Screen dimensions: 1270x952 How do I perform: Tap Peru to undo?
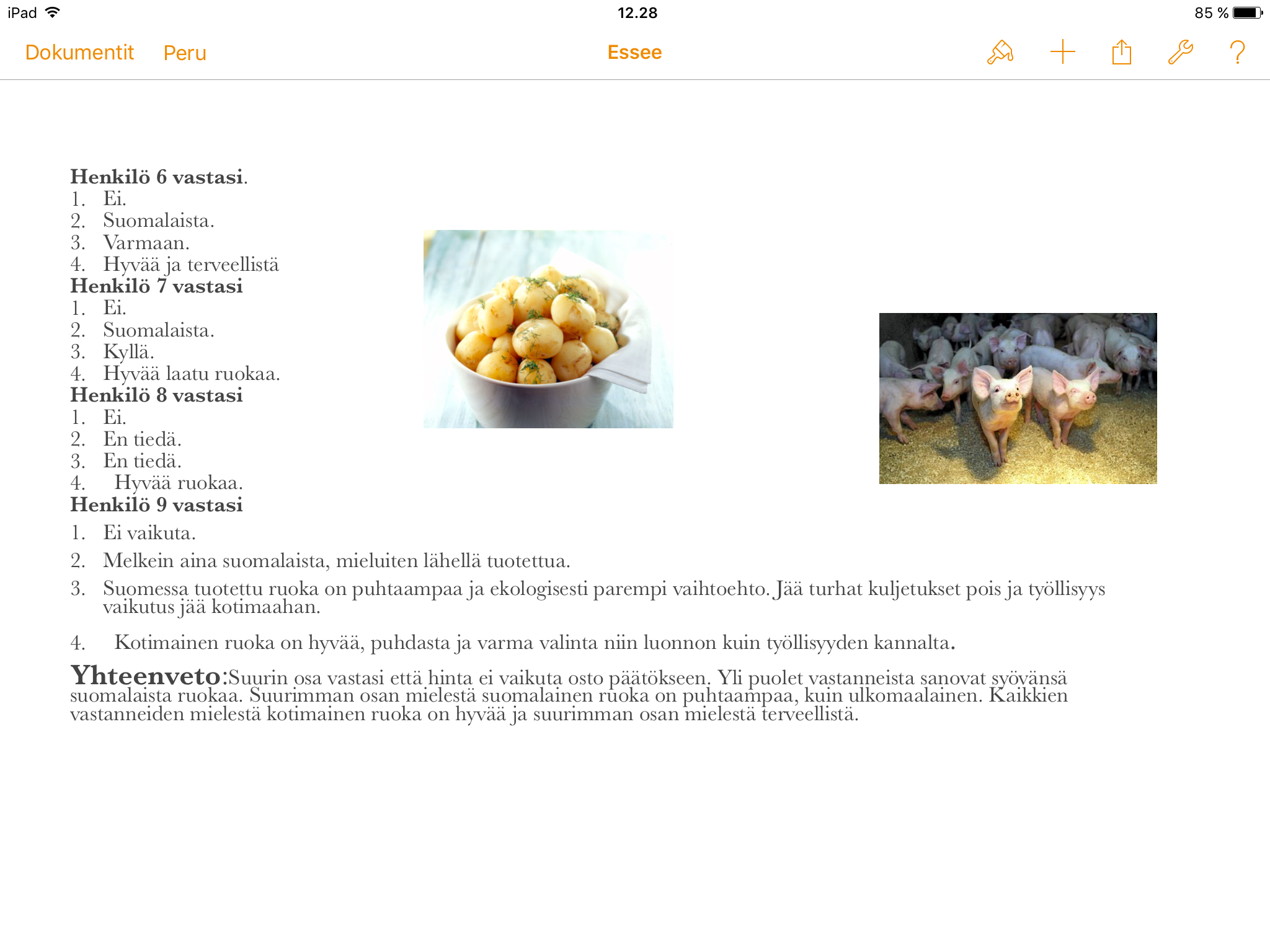click(x=185, y=53)
